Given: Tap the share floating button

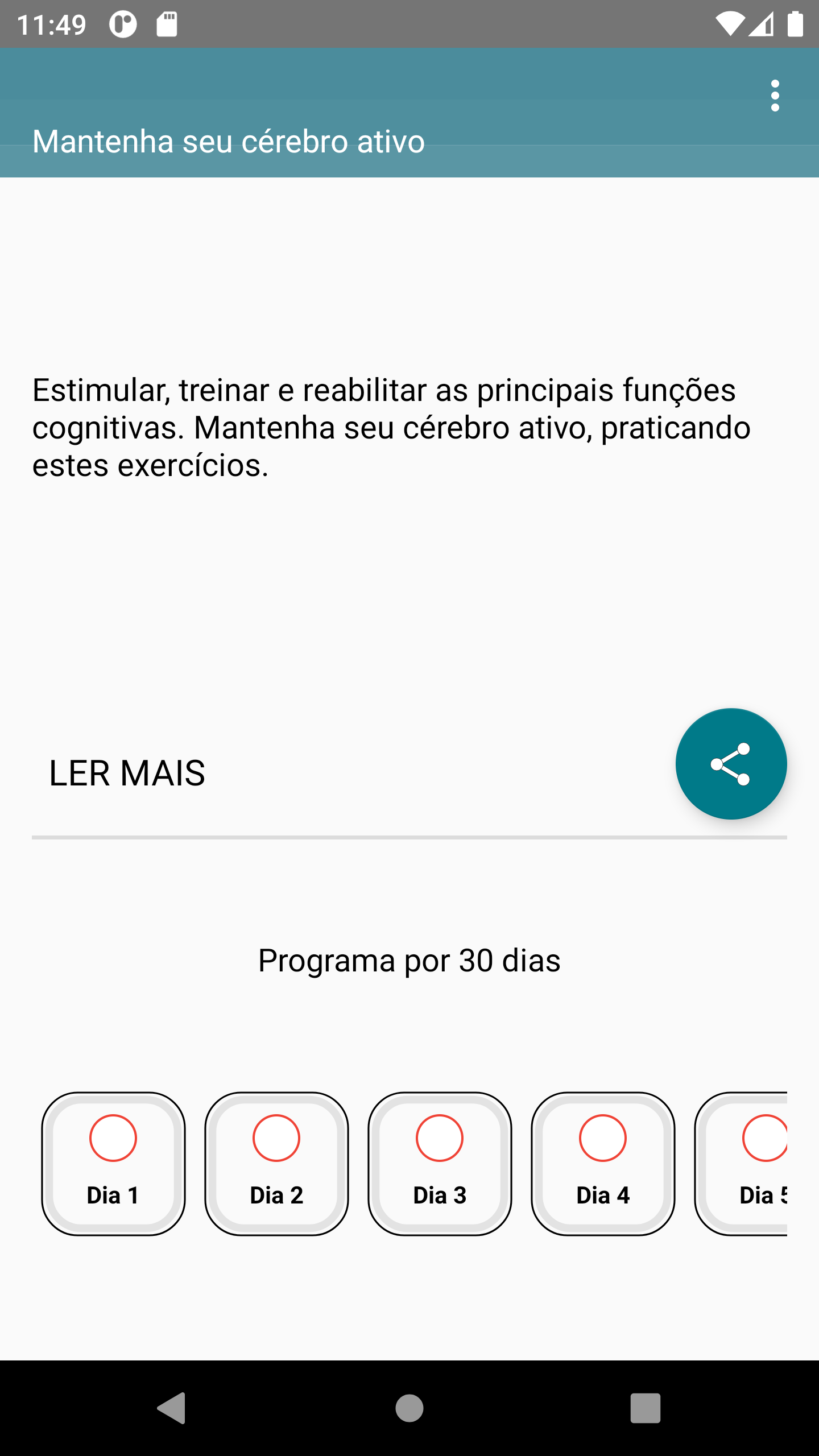Looking at the screenshot, I should pos(731,764).
